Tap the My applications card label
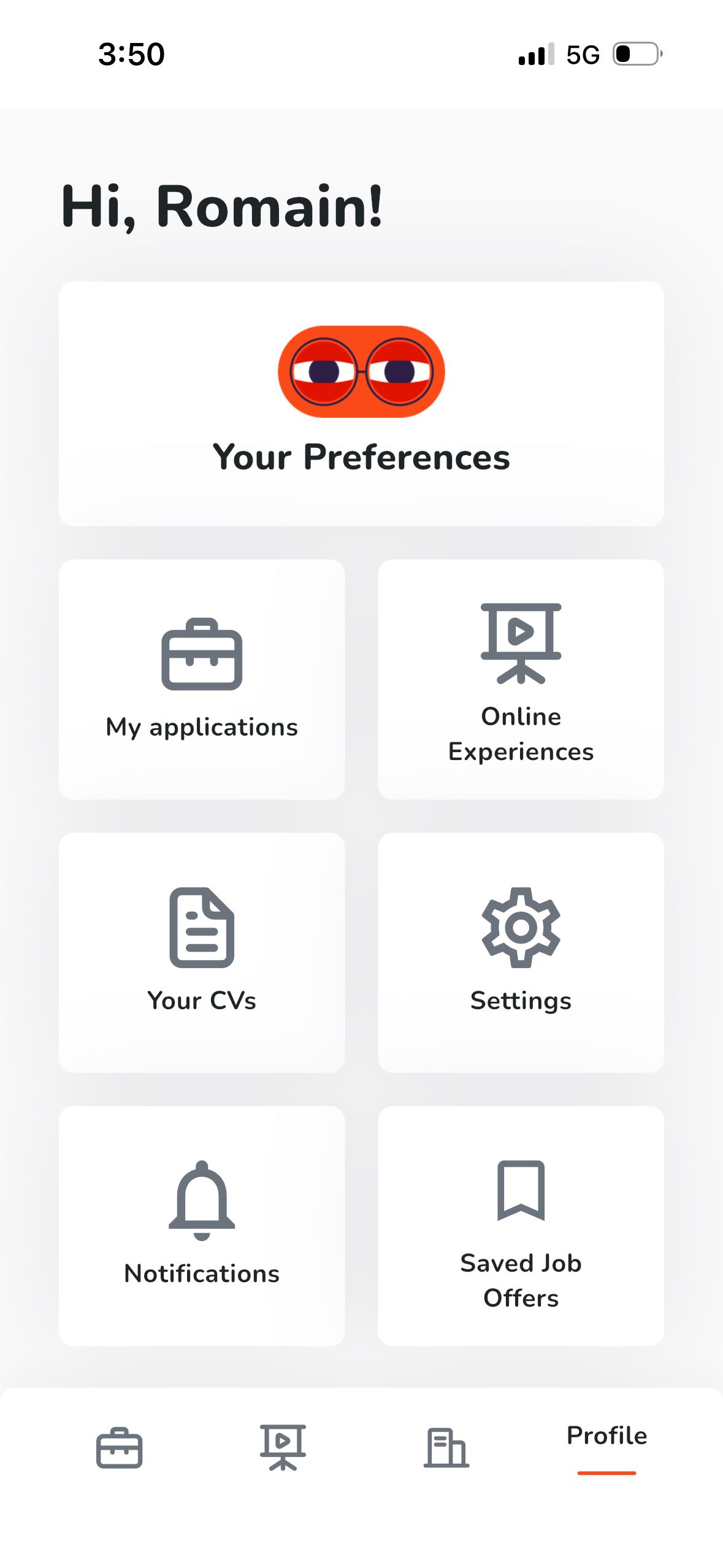The image size is (723, 1568). (x=201, y=727)
